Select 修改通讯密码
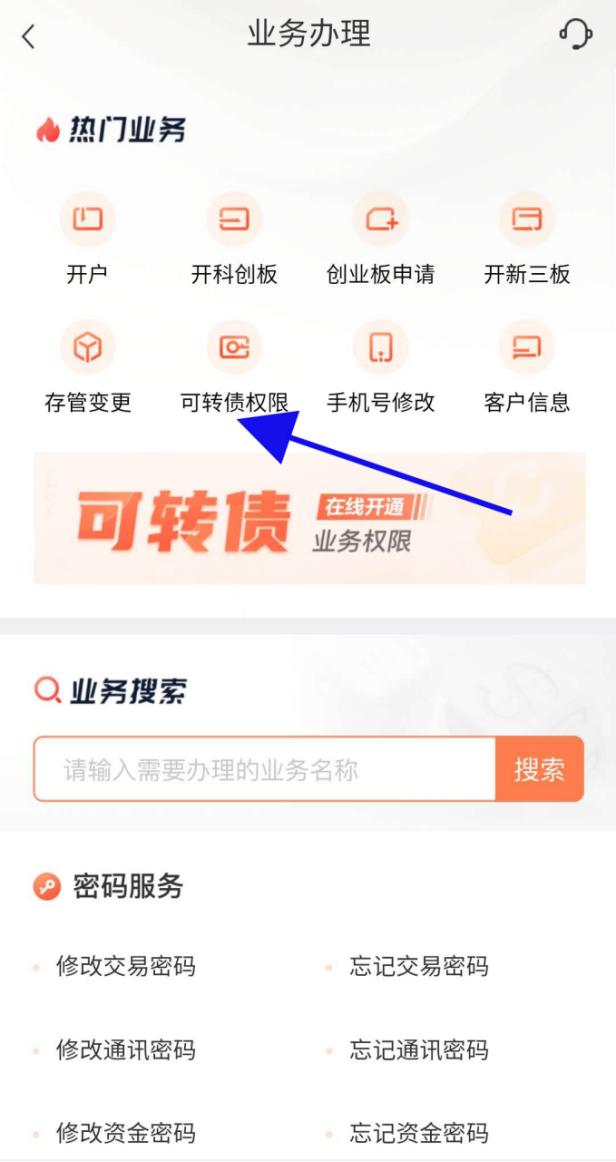The image size is (616, 1162). [125, 1050]
